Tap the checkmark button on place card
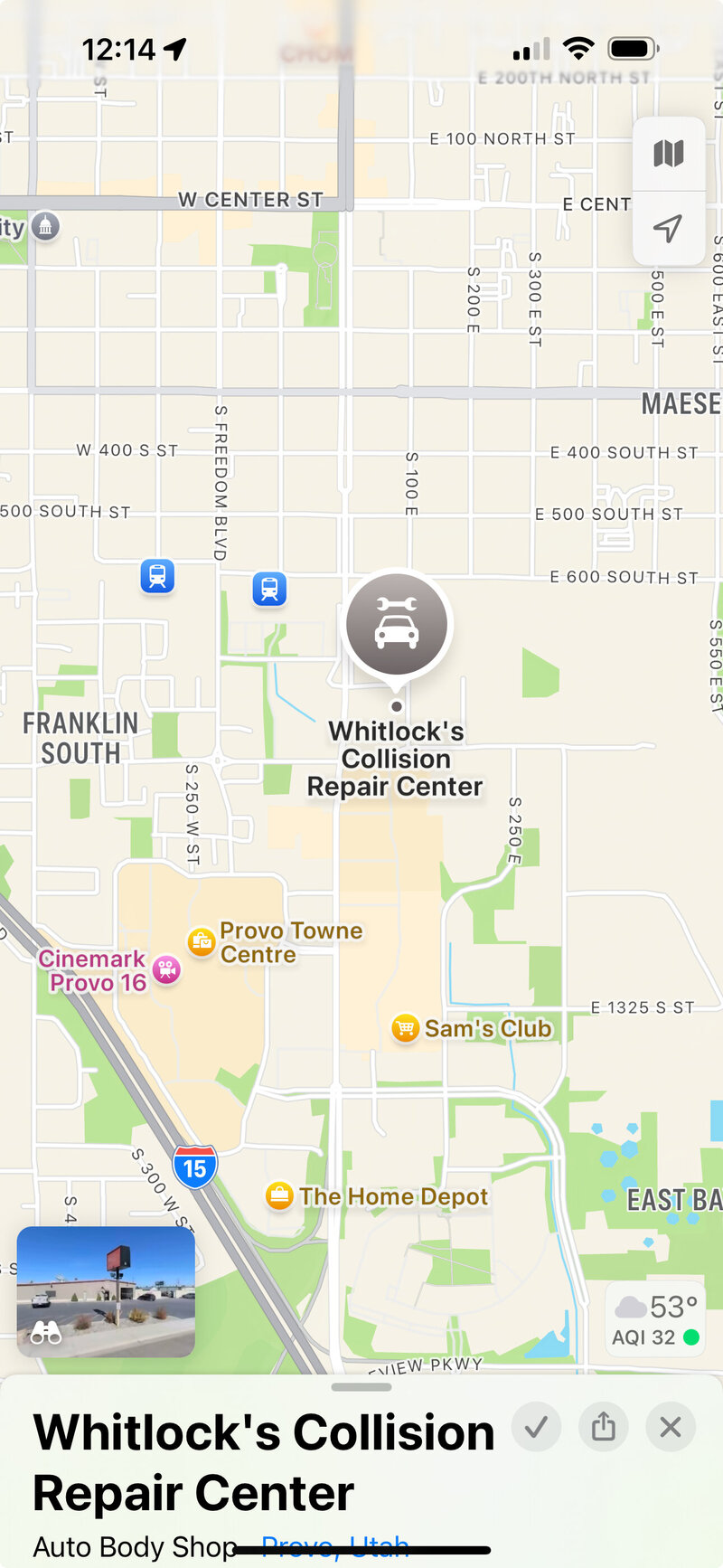This screenshot has width=723, height=1568. (536, 1427)
